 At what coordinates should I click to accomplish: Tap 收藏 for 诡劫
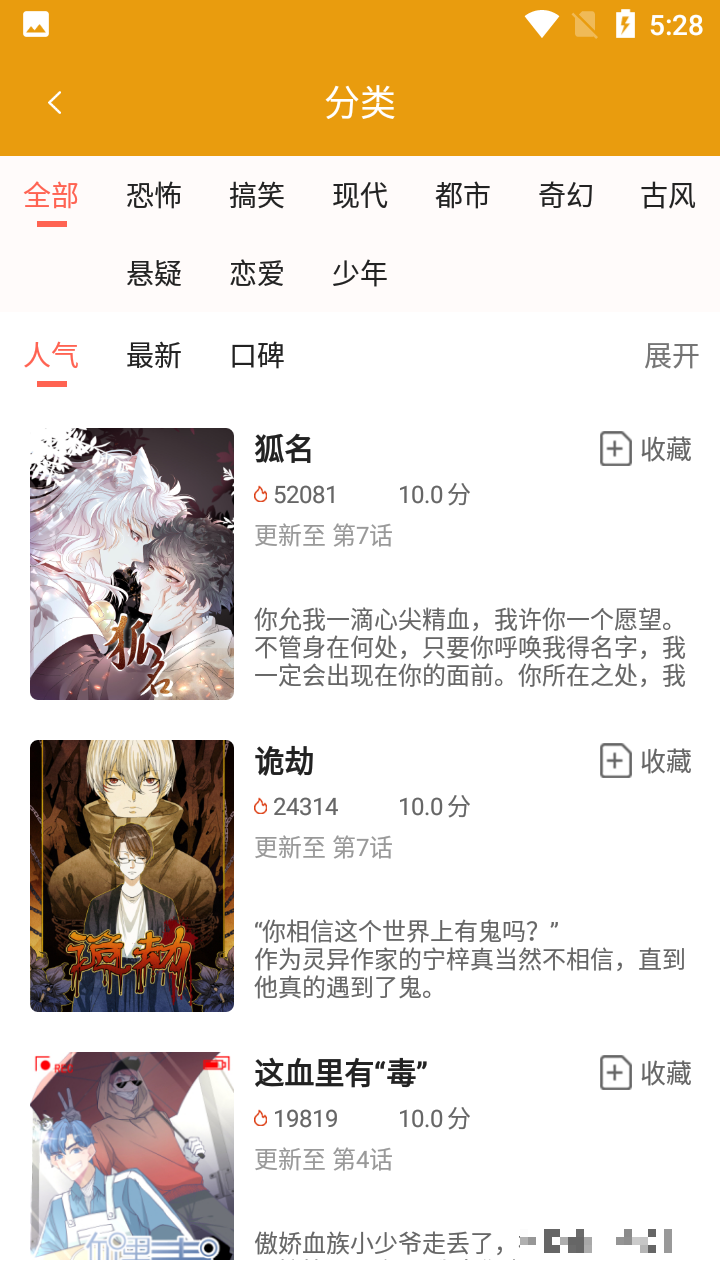(x=646, y=762)
